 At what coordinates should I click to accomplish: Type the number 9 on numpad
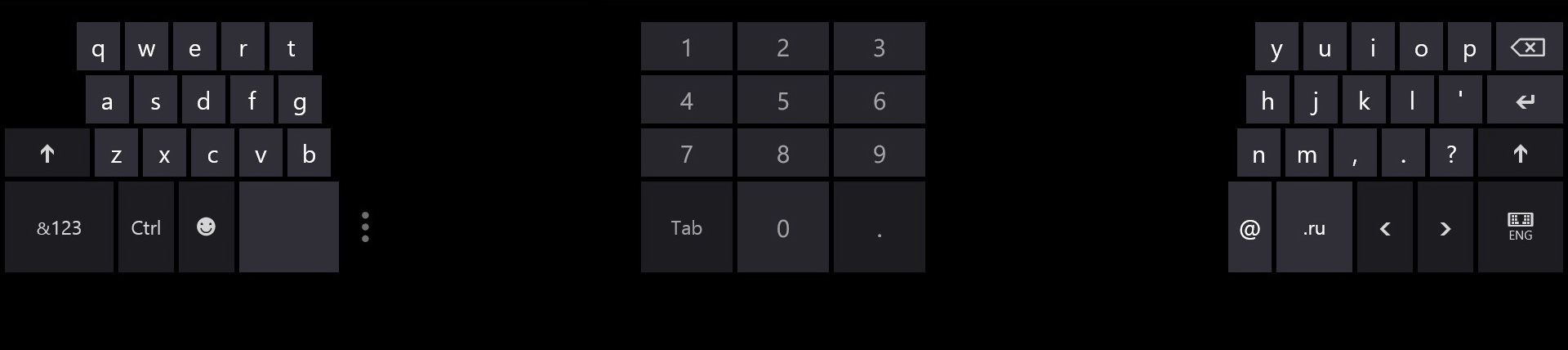click(879, 153)
